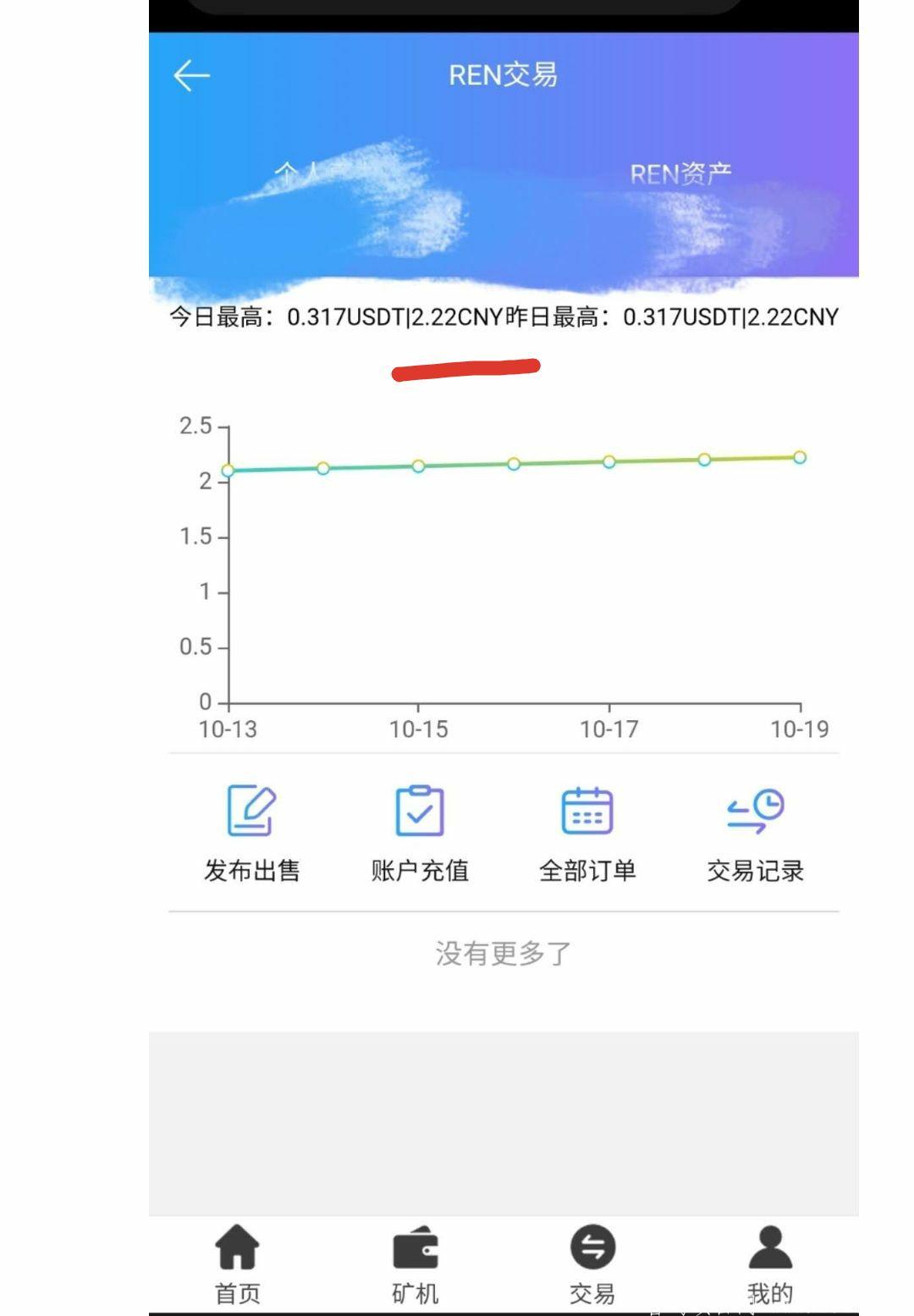Image resolution: width=914 pixels, height=1316 pixels.
Task: View 交易记录 (transaction records)
Action: [756, 831]
